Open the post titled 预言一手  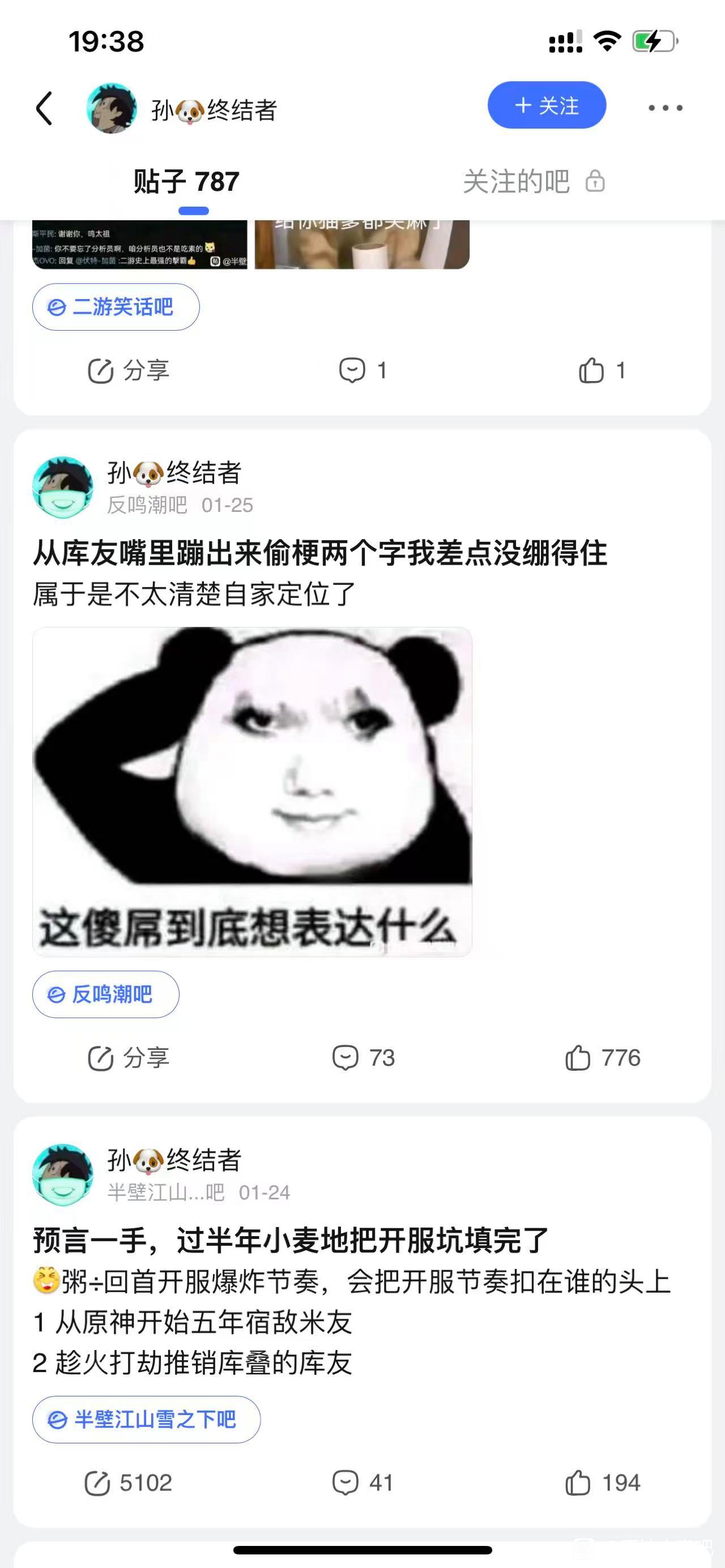tap(291, 1241)
